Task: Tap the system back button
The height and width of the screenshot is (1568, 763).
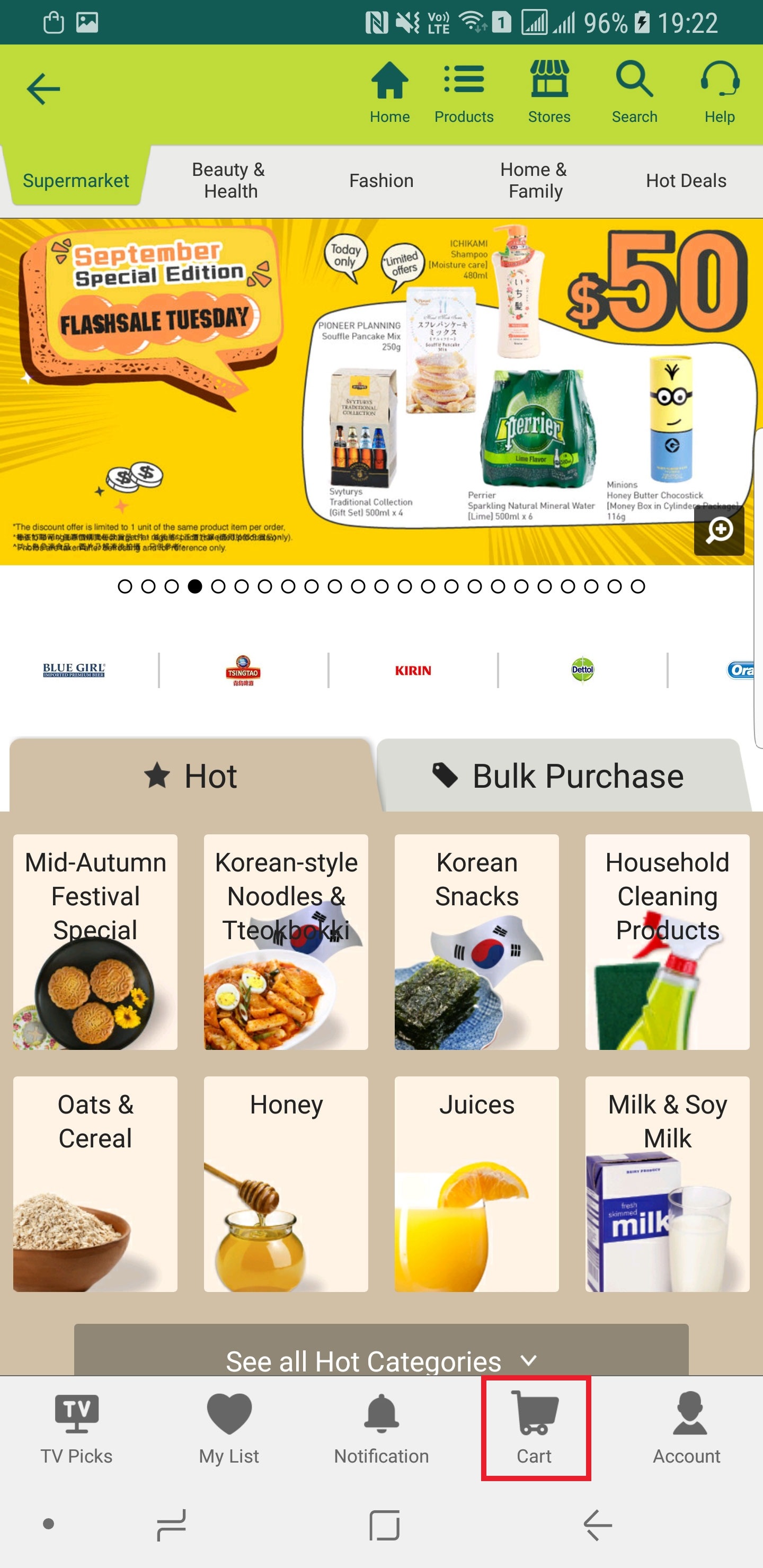Action: [597, 1526]
